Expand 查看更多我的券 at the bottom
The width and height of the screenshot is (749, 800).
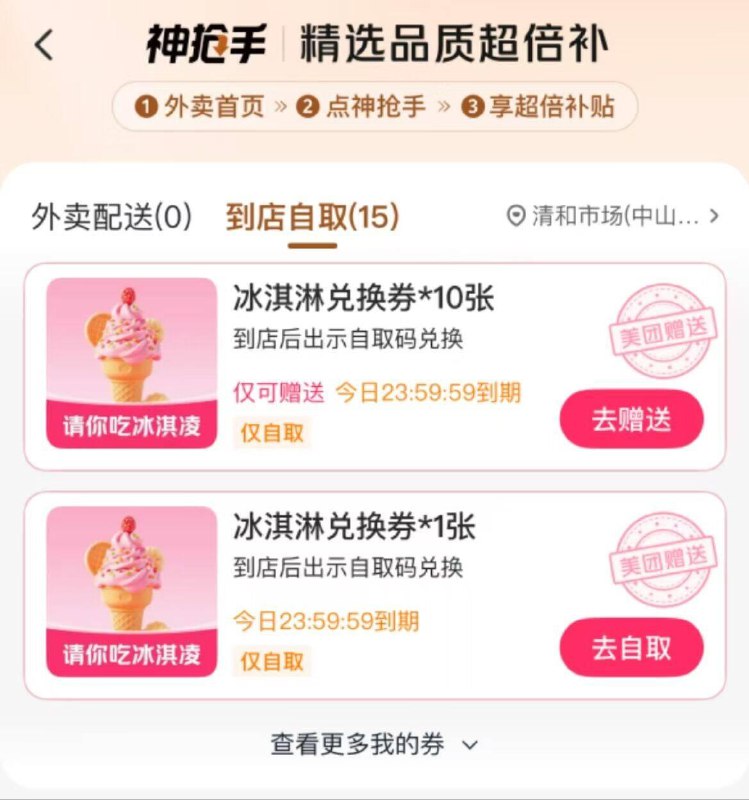point(374,743)
